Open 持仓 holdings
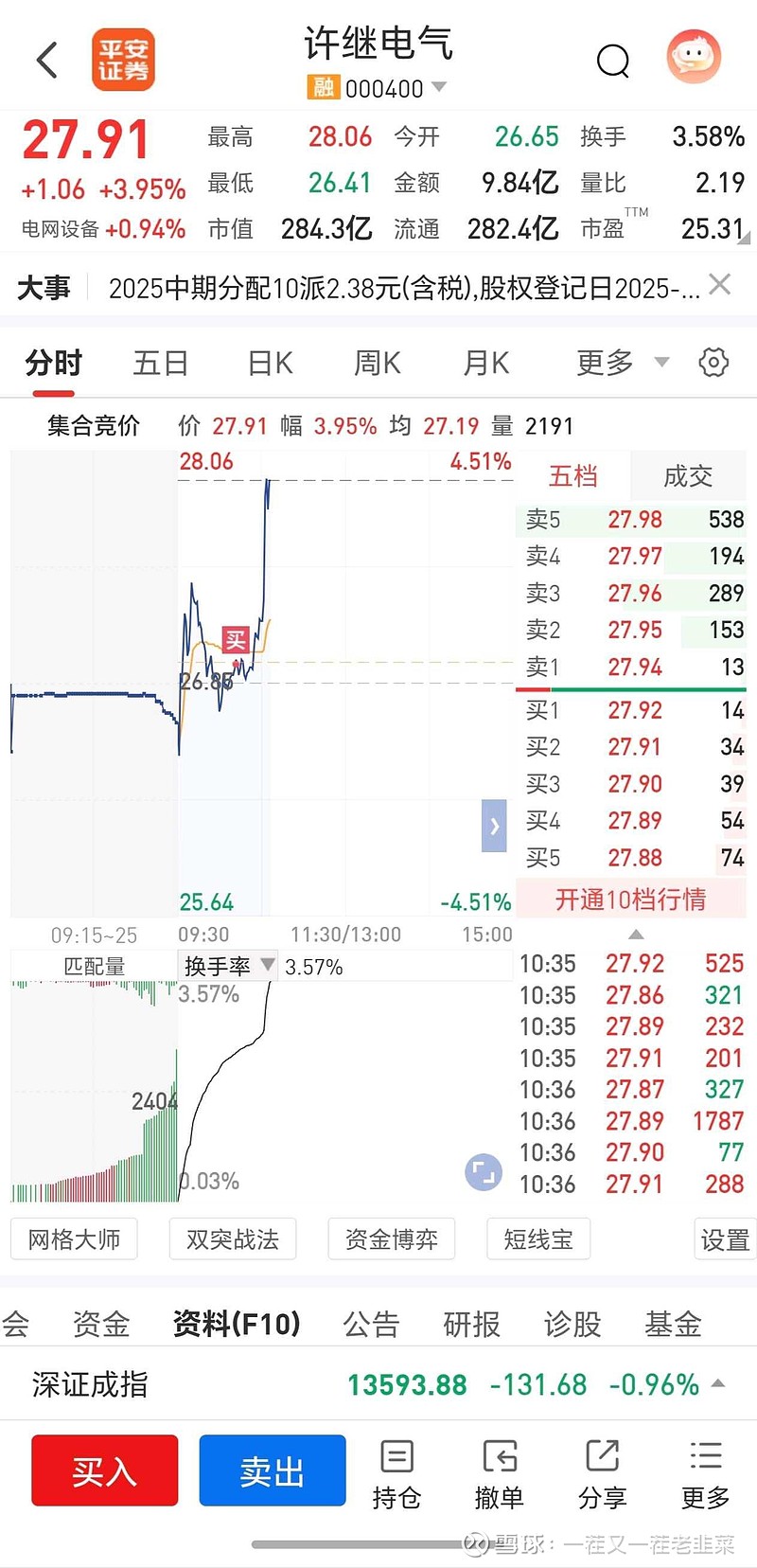This screenshot has width=757, height=1568. pyautogui.click(x=396, y=1473)
